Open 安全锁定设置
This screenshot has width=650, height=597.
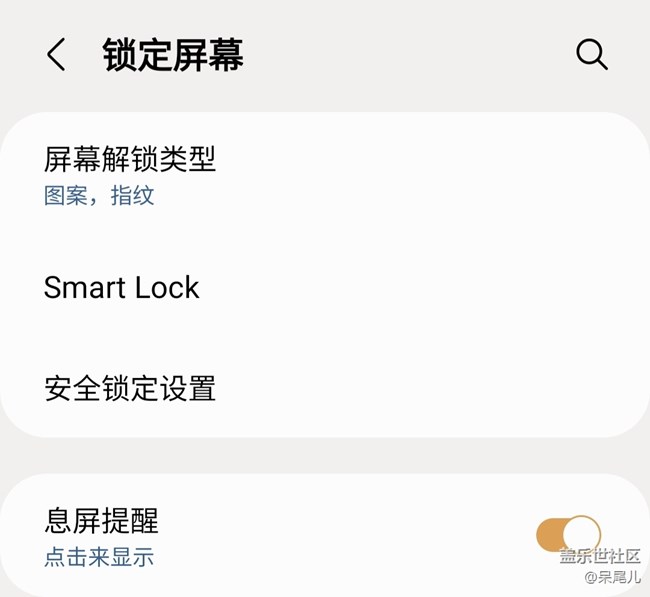pos(130,388)
